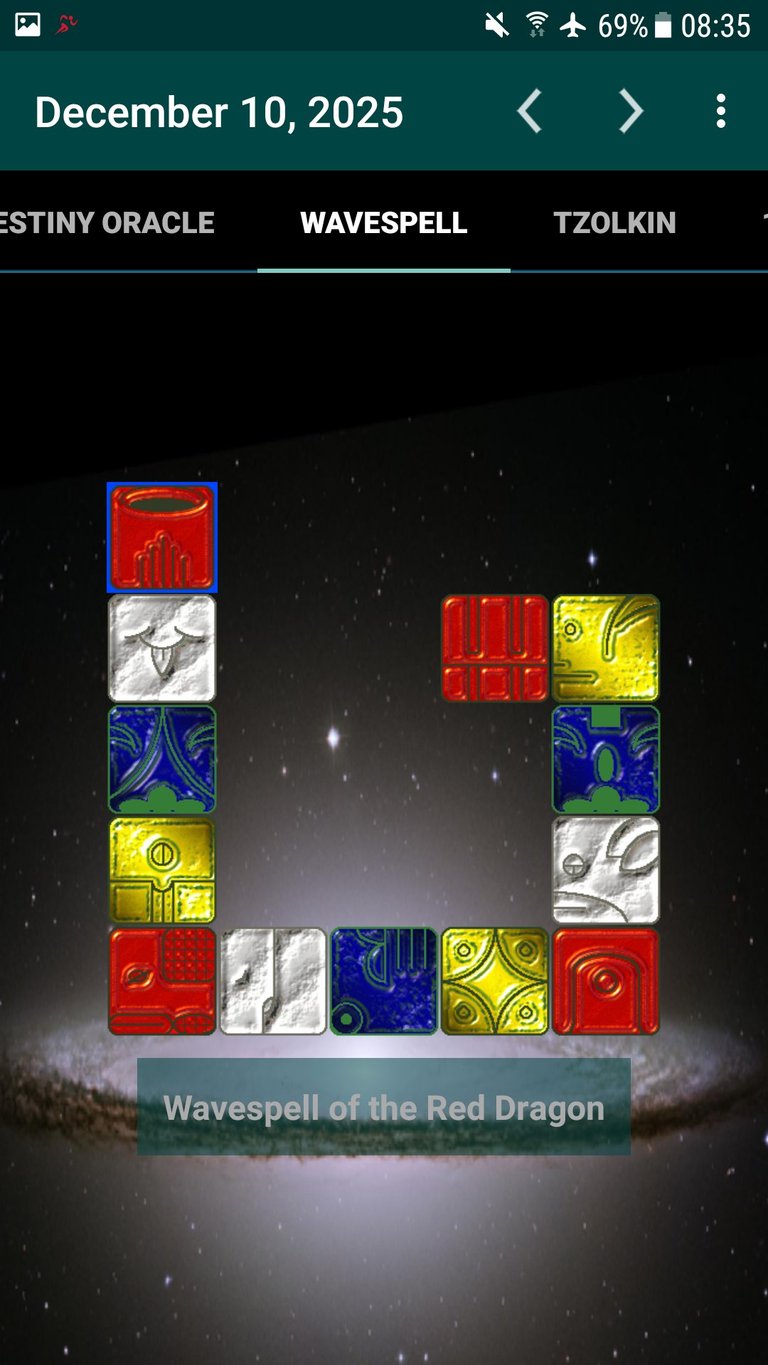Select the Red Skywalker glyph tile
Image resolution: width=768 pixels, height=1365 pixels.
(495, 648)
